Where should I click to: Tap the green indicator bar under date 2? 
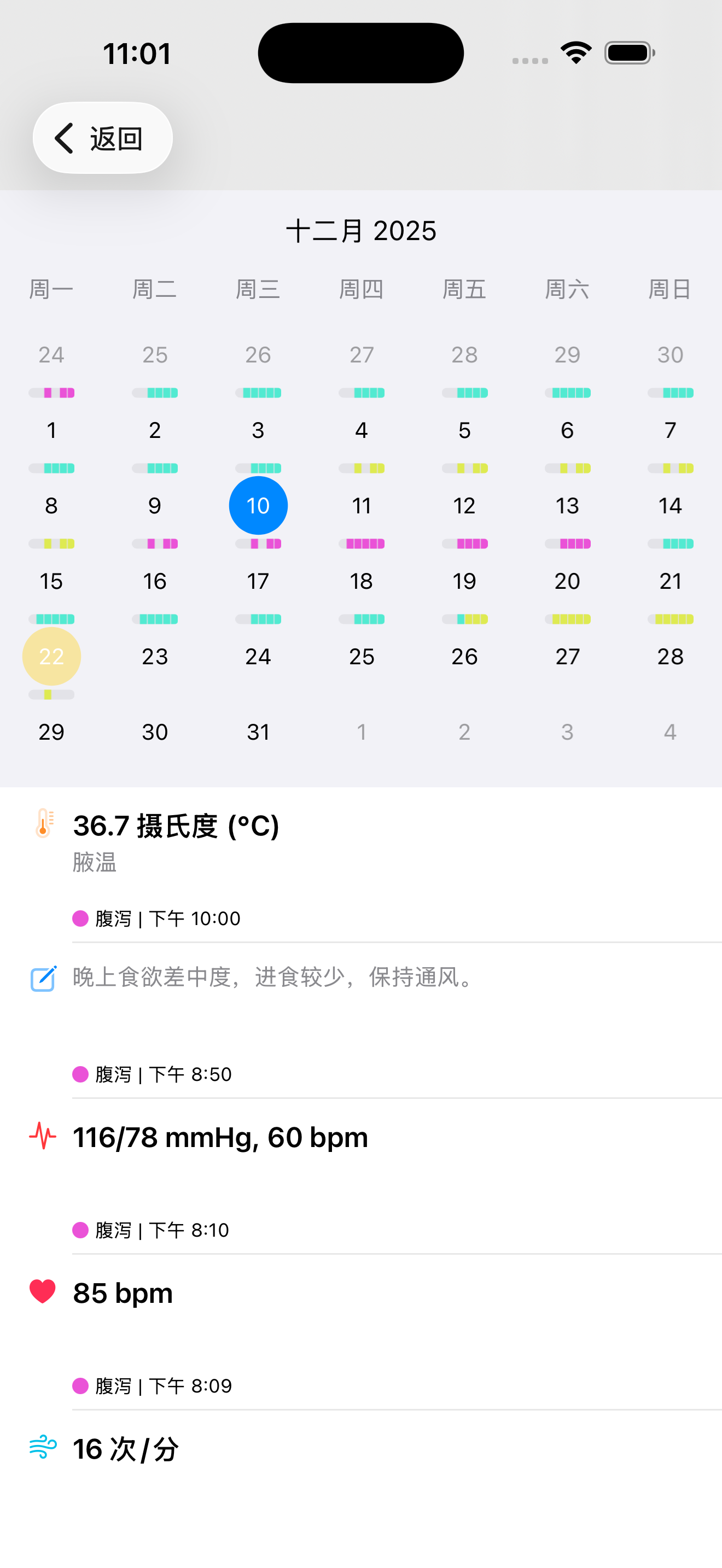pyautogui.click(x=155, y=468)
